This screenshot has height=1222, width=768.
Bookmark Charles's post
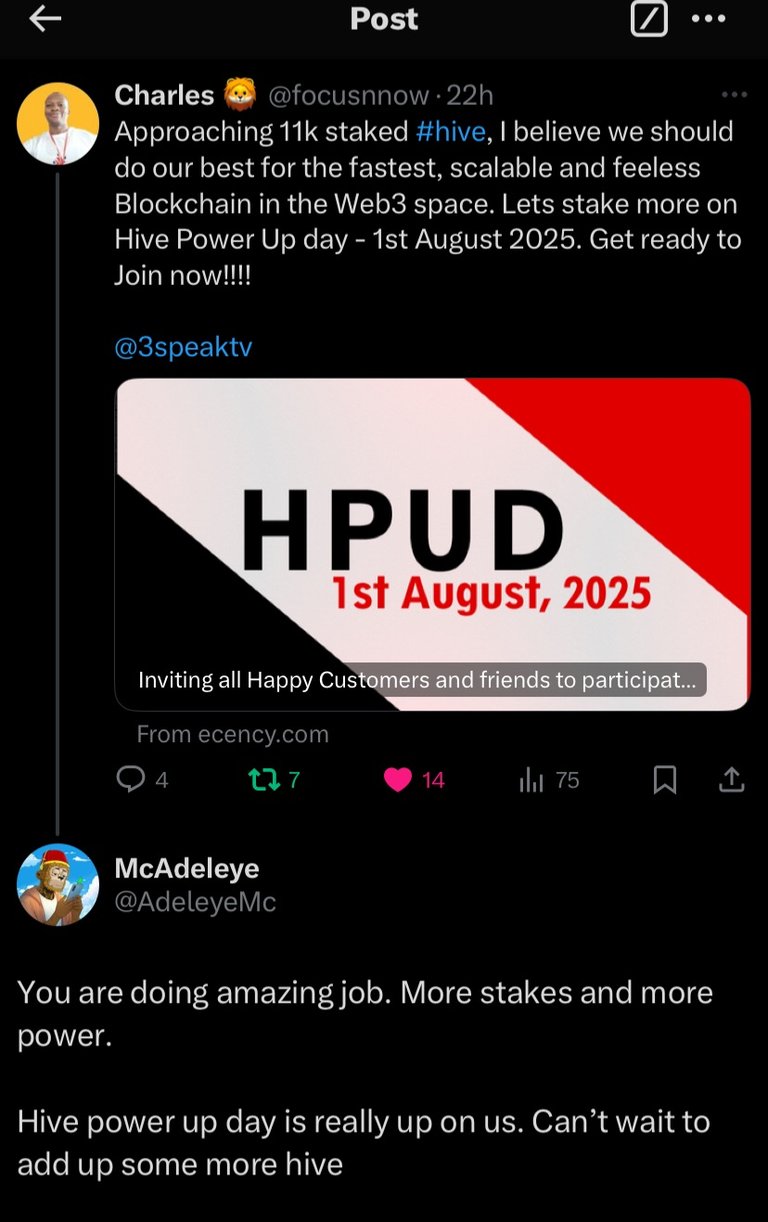[665, 780]
